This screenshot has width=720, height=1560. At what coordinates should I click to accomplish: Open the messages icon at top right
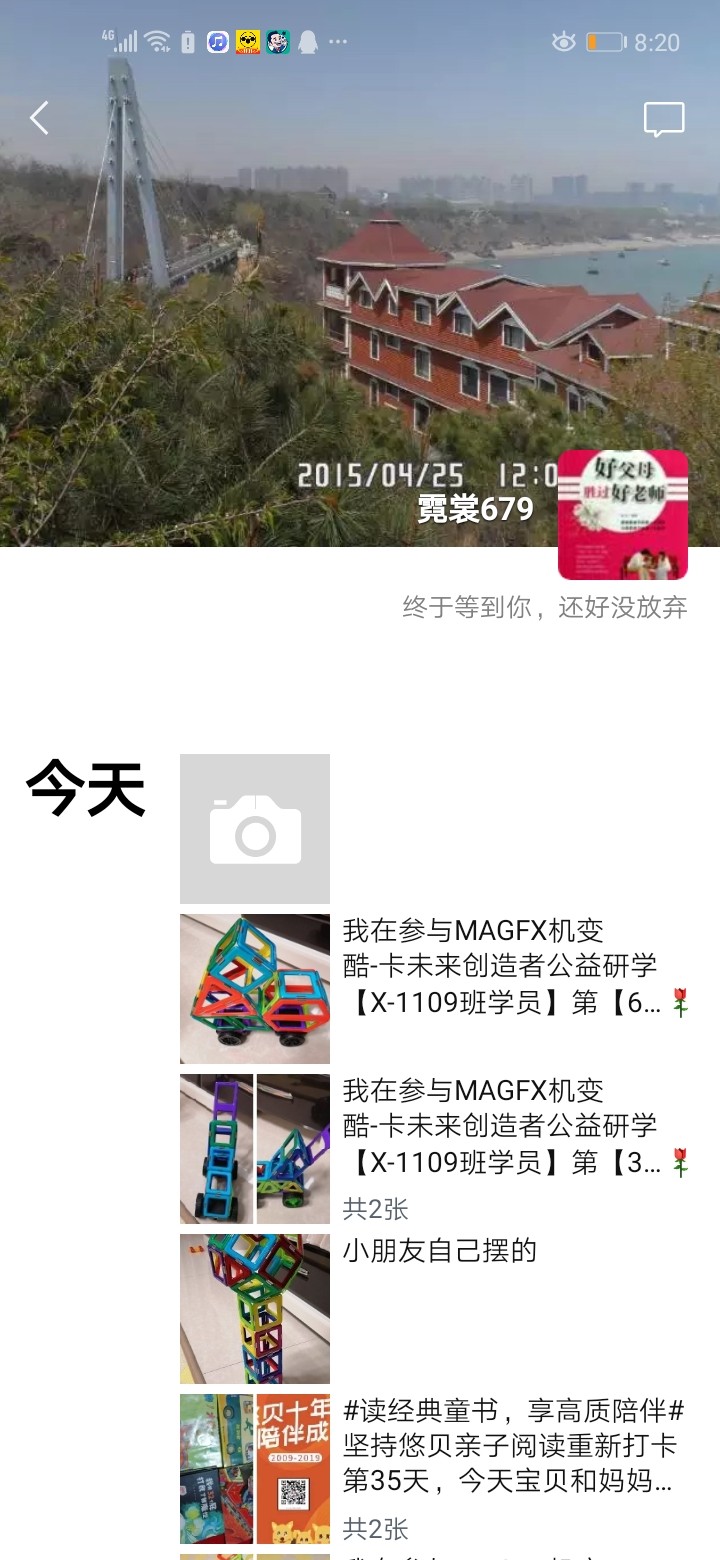(x=664, y=120)
